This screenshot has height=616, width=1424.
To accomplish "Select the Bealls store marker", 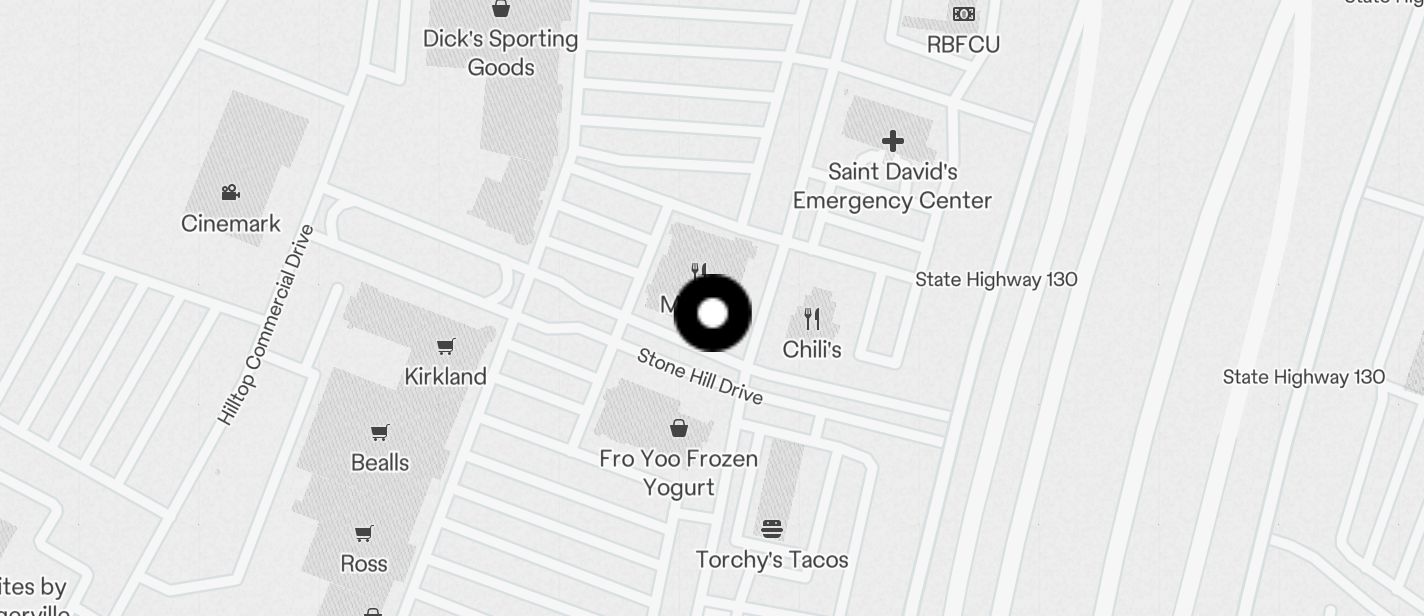I will coord(380,433).
